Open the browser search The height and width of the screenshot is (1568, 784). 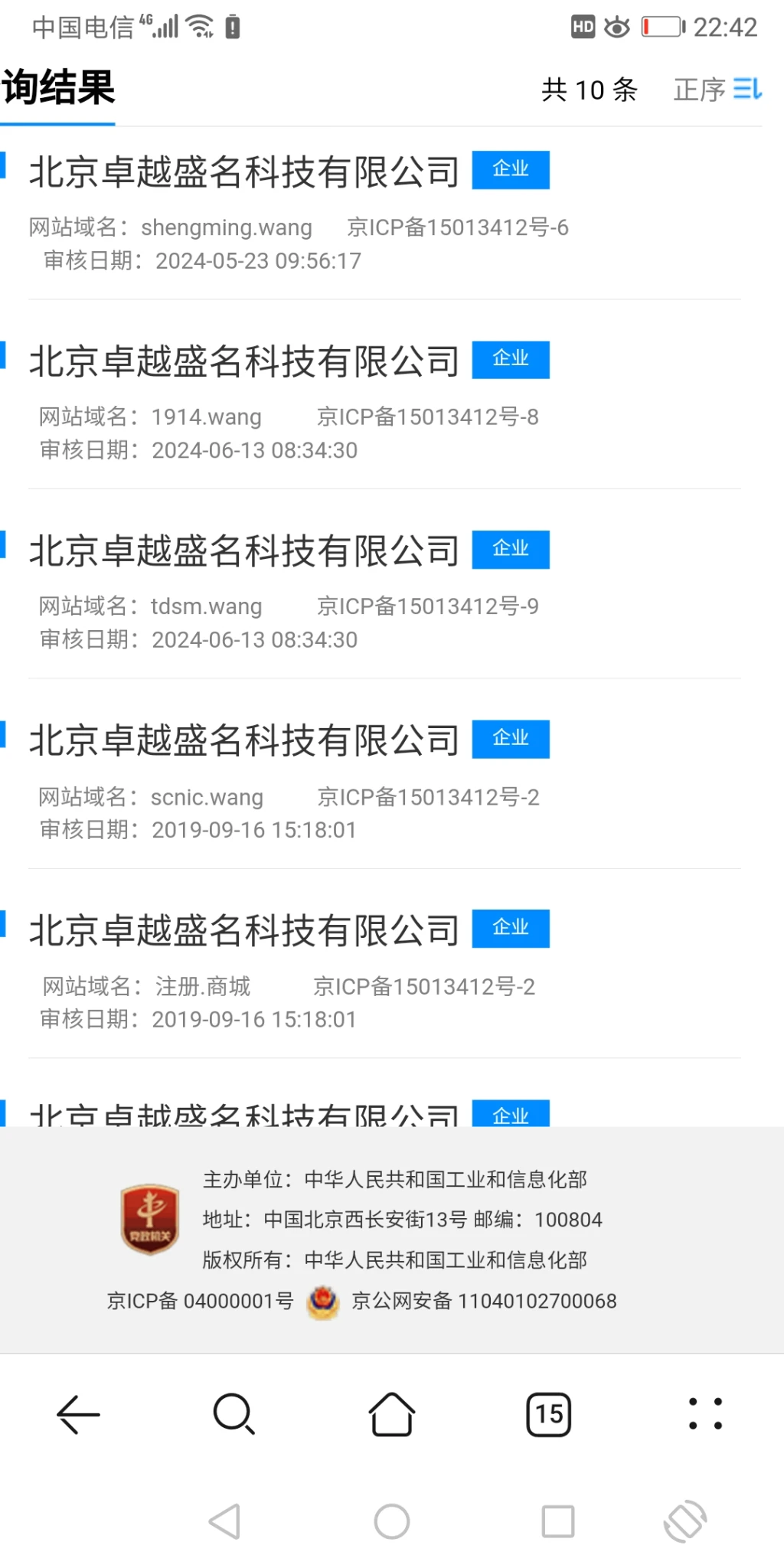click(234, 1414)
